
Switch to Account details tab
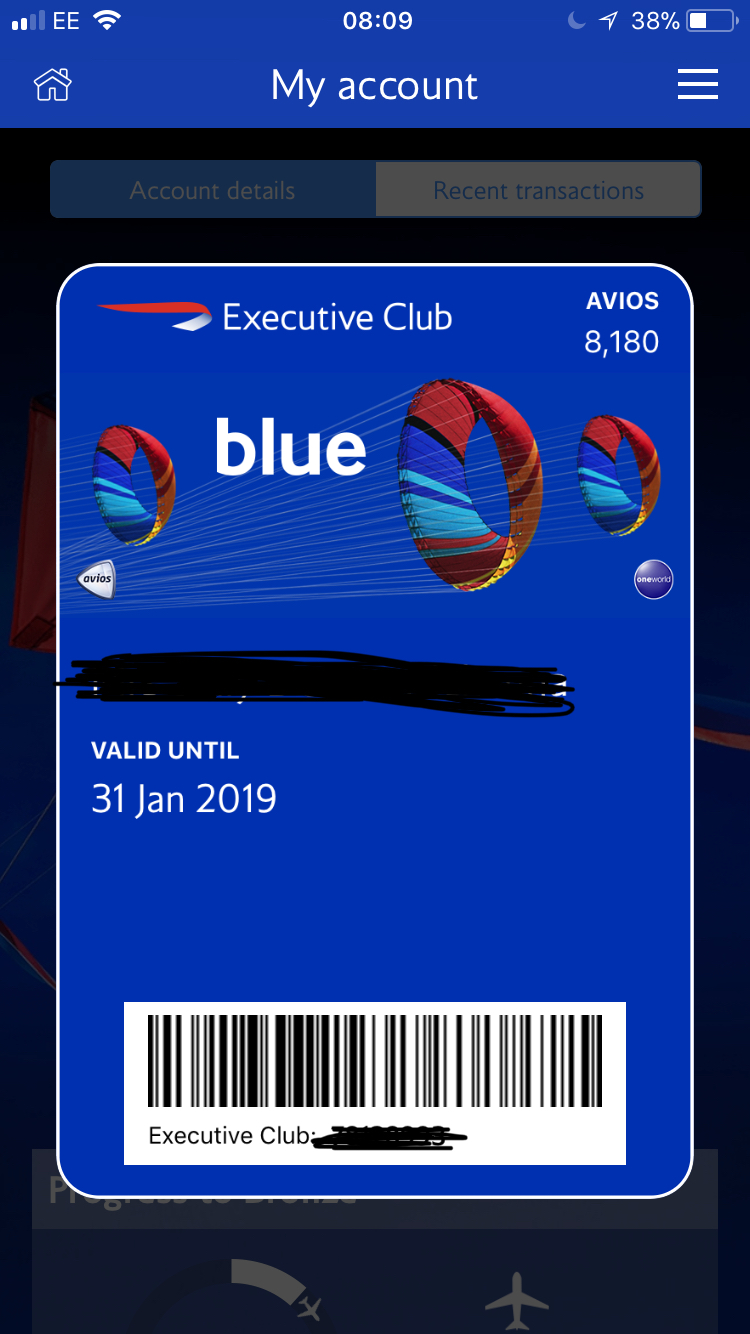pyautogui.click(x=213, y=190)
